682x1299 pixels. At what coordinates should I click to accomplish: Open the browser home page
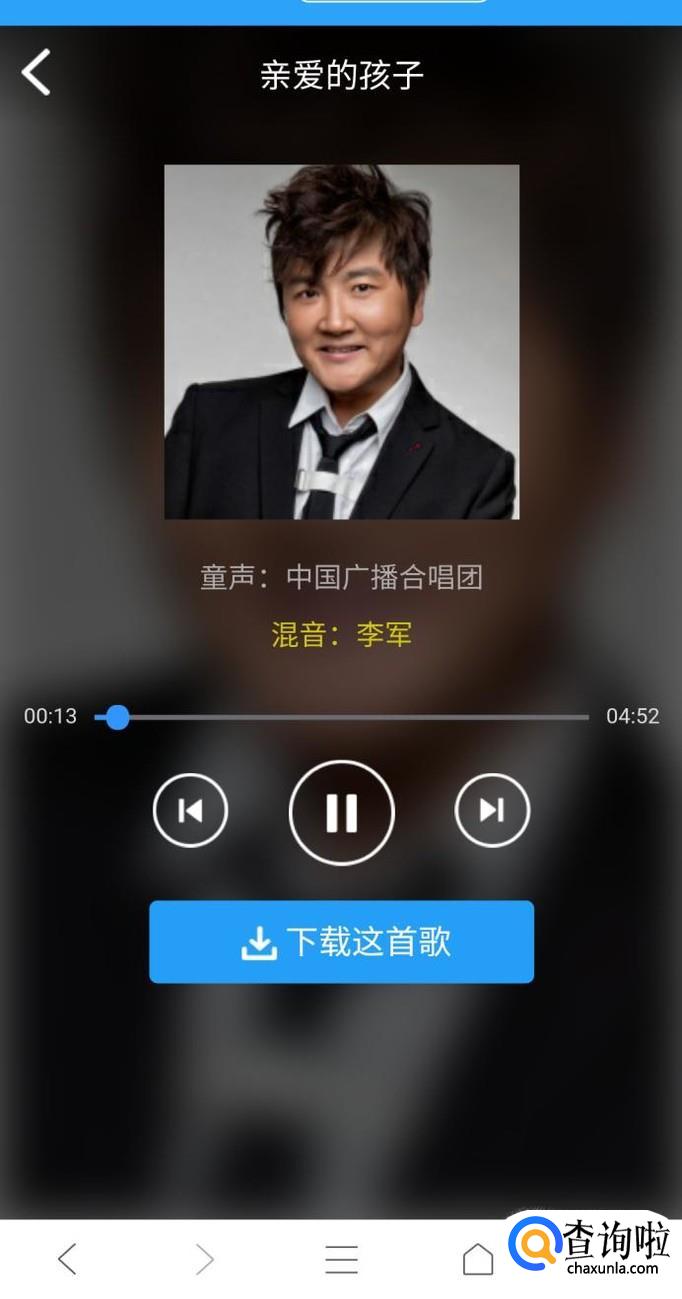point(477,1259)
